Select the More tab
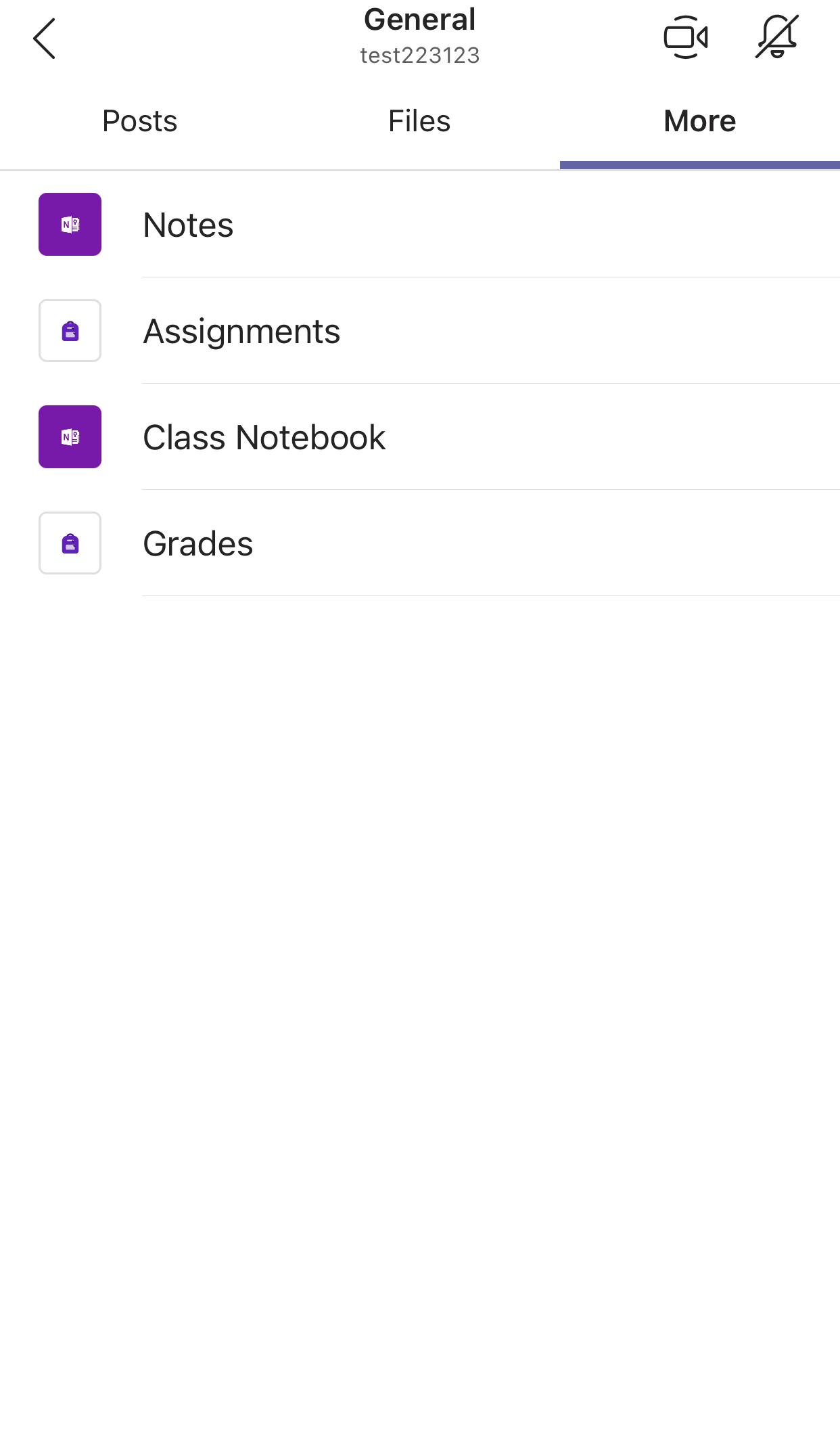Screen dimensions: 840x1446 [699, 121]
